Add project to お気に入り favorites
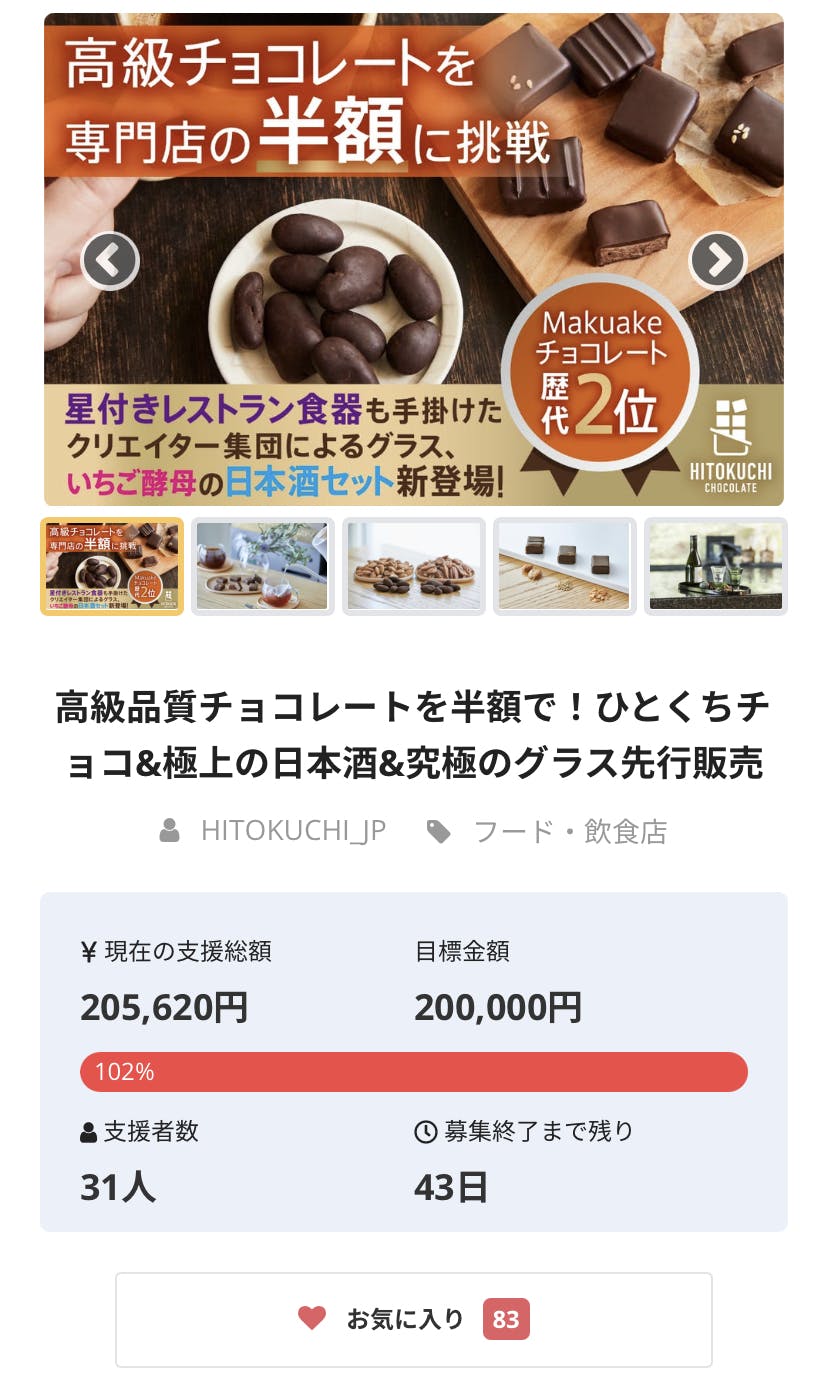The height and width of the screenshot is (1384, 828). tap(413, 1319)
